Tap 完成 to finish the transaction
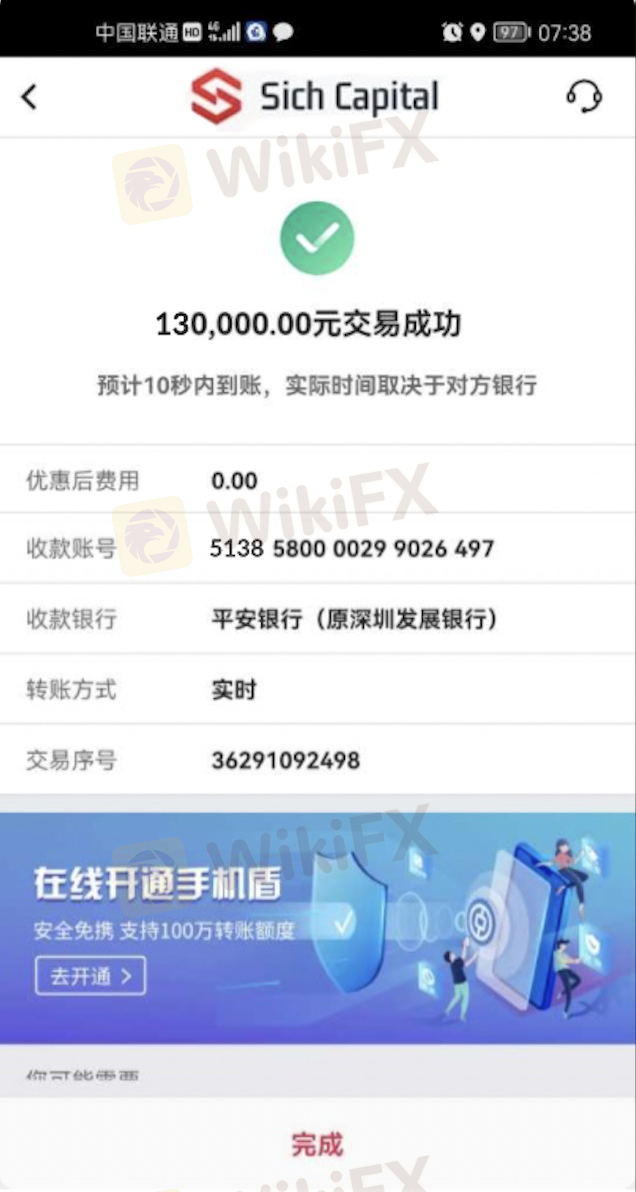Image resolution: width=636 pixels, height=1192 pixels. 317,1144
